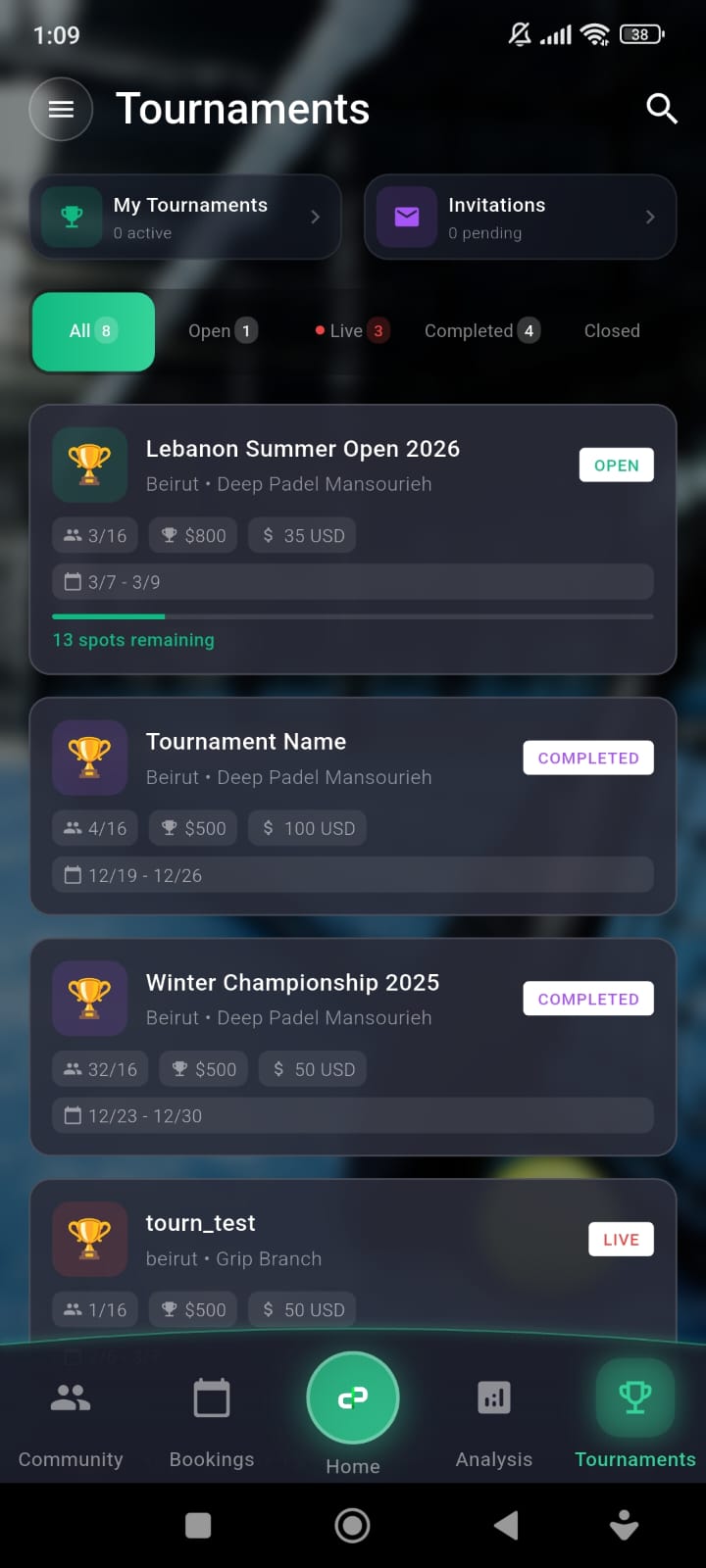Image resolution: width=706 pixels, height=1568 pixels.
Task: Switch to the Closed tournaments tab
Action: click(x=611, y=331)
